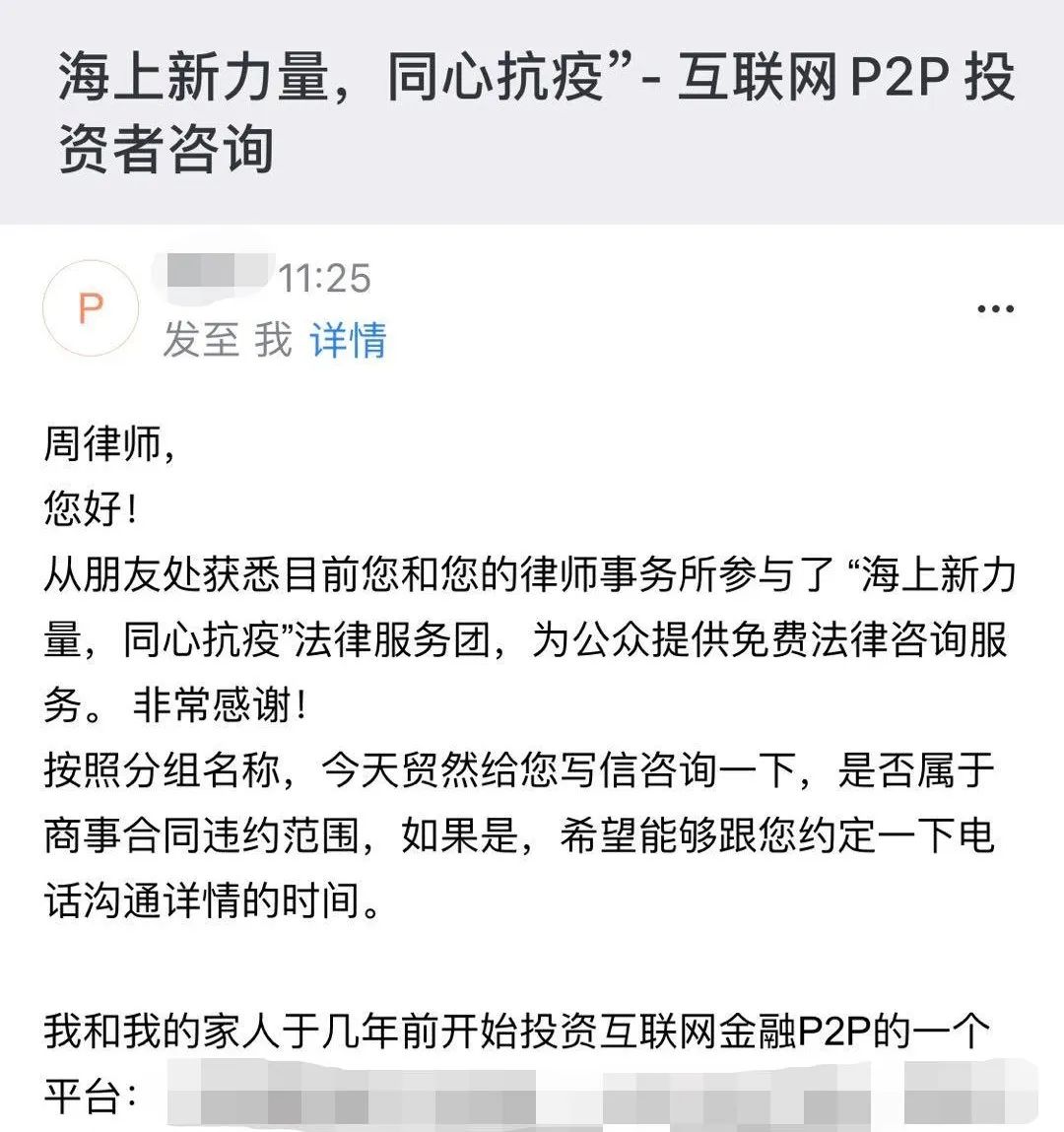Viewport: 1064px width, 1132px height.
Task: Tap the orange "P" sender avatar icon
Action: (x=94, y=305)
